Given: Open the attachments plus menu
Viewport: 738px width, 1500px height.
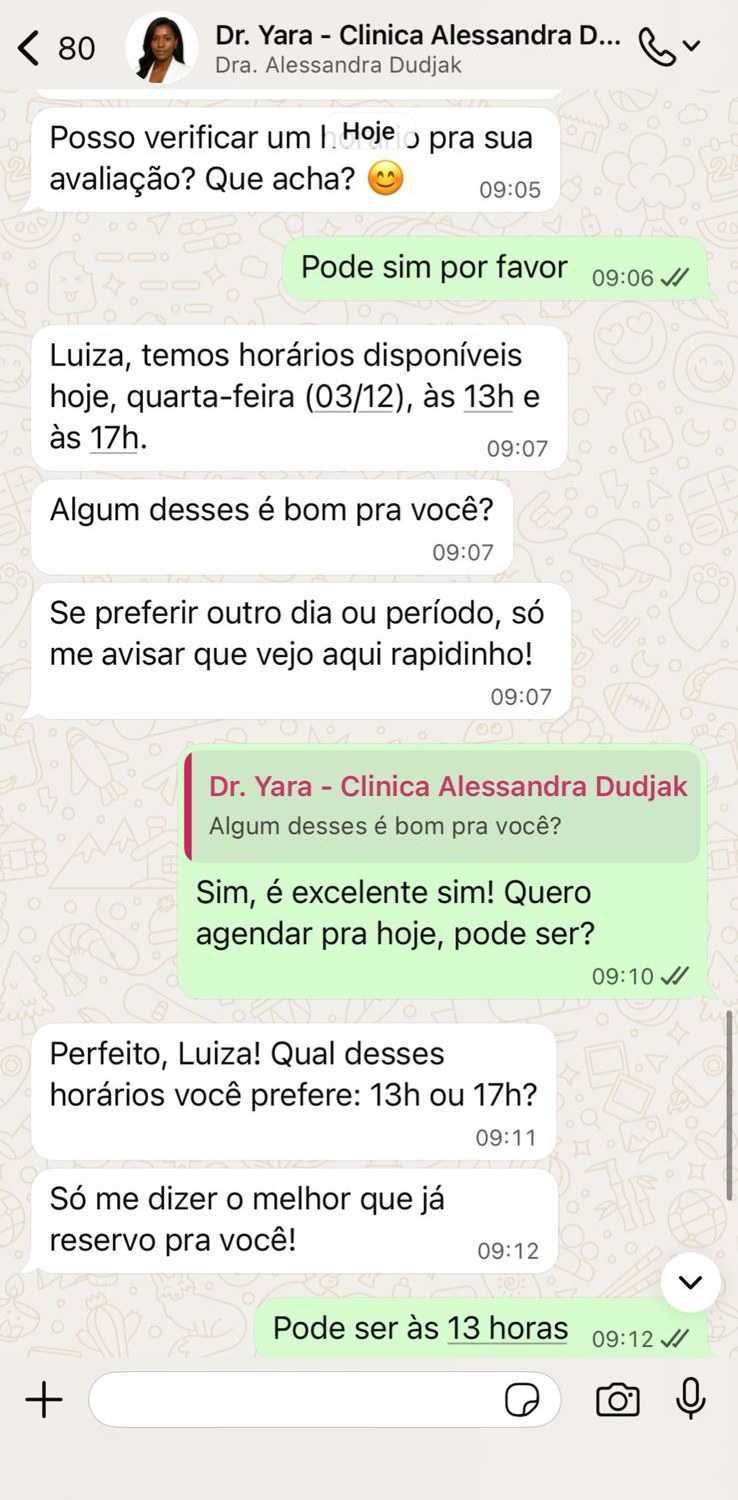Looking at the screenshot, I should coord(43,1400).
